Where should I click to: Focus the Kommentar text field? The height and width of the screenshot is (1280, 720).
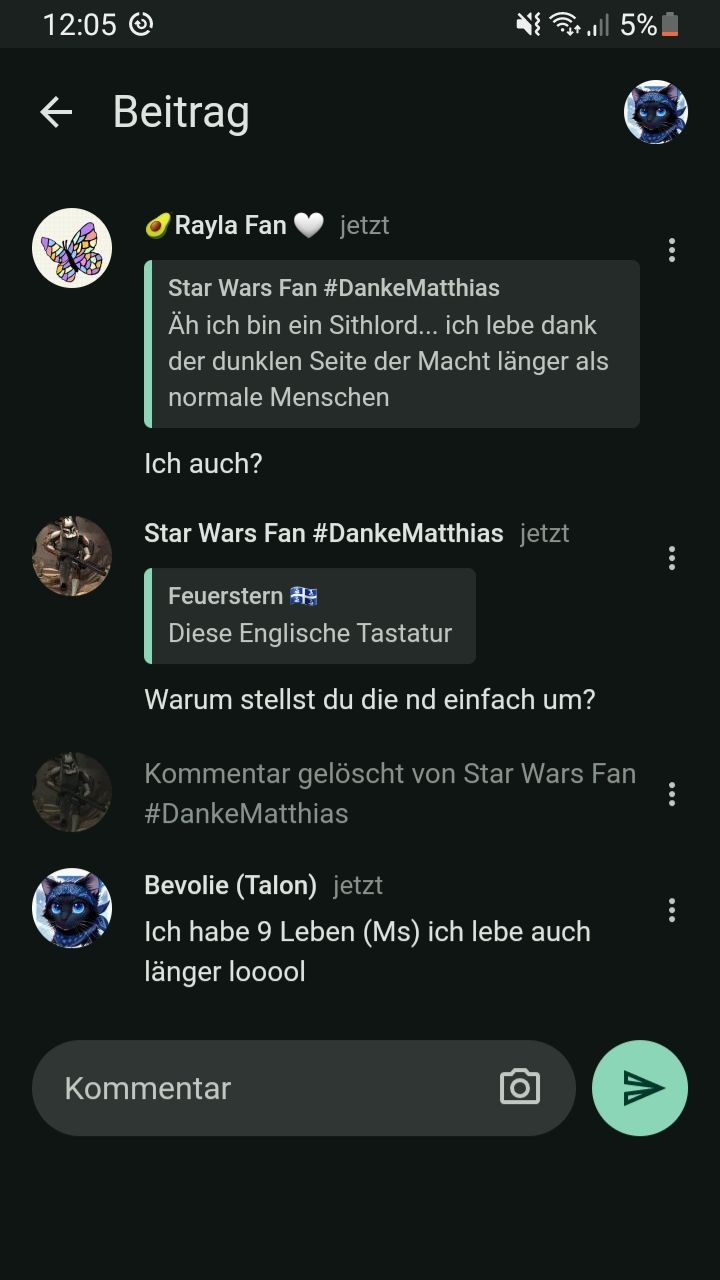point(270,1088)
